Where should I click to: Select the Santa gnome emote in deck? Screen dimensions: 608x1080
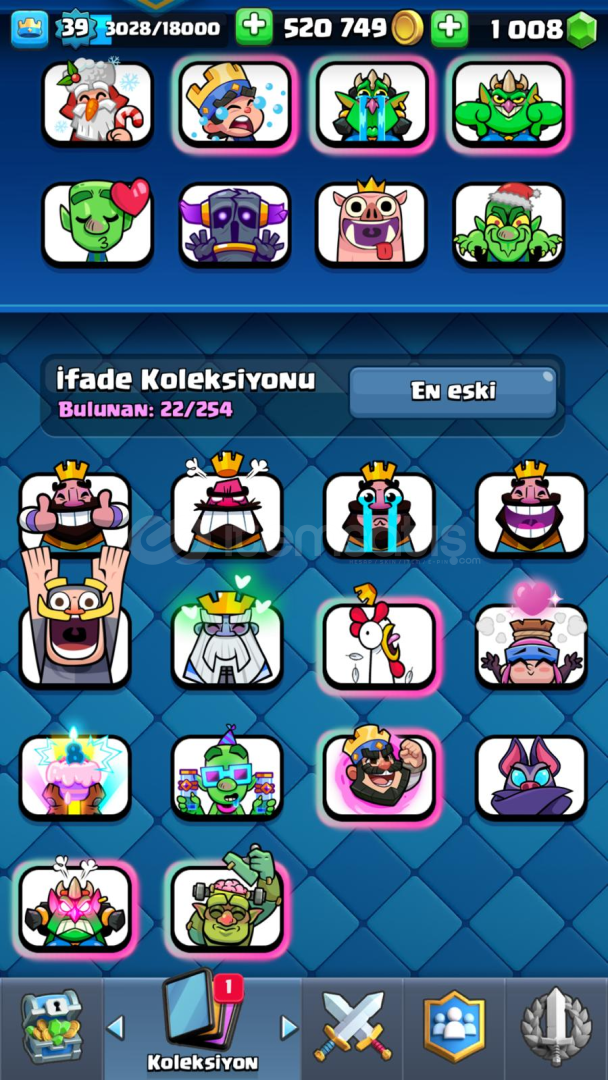pyautogui.click(x=98, y=103)
